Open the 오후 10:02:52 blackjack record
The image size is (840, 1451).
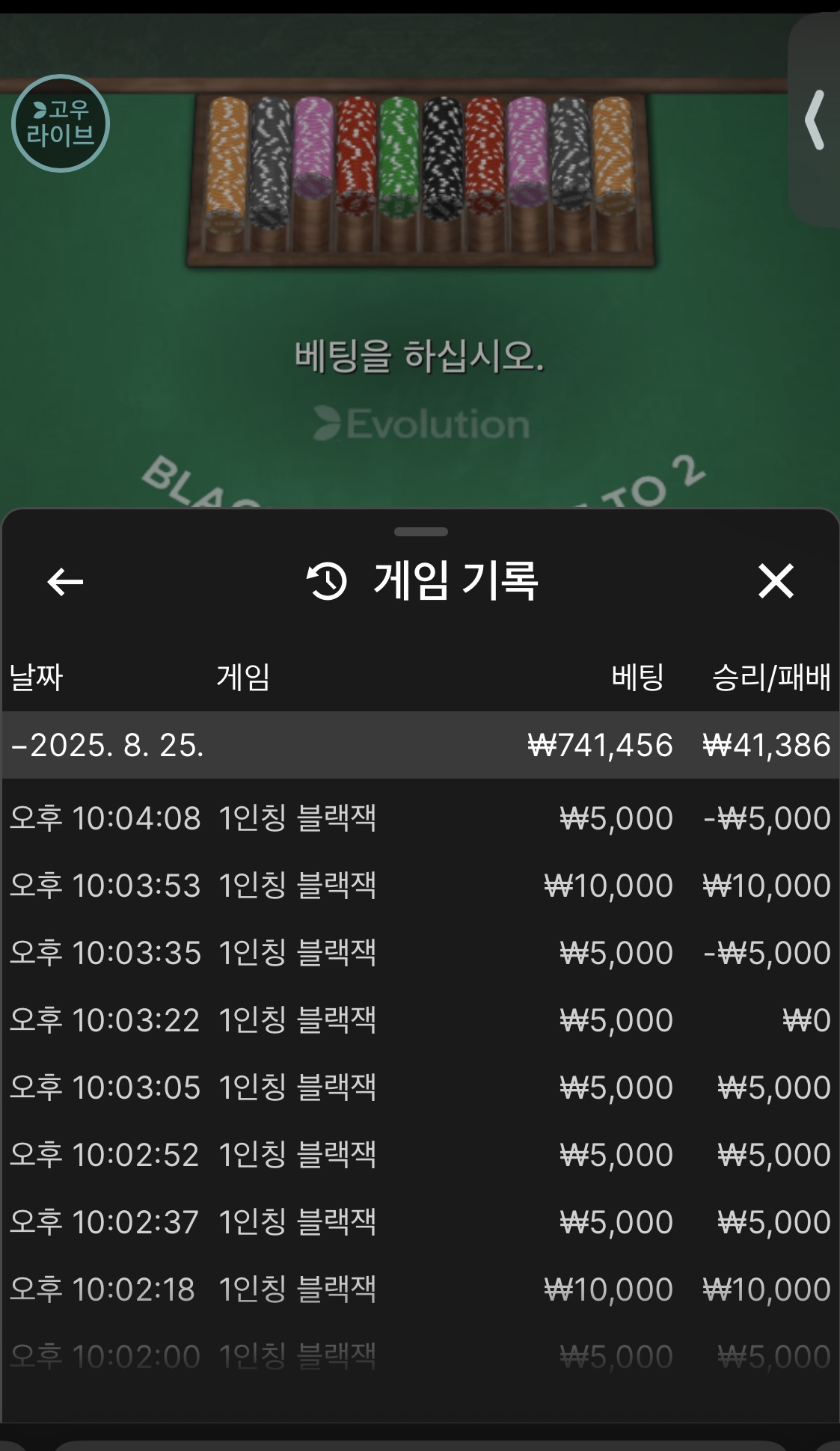(x=420, y=1155)
